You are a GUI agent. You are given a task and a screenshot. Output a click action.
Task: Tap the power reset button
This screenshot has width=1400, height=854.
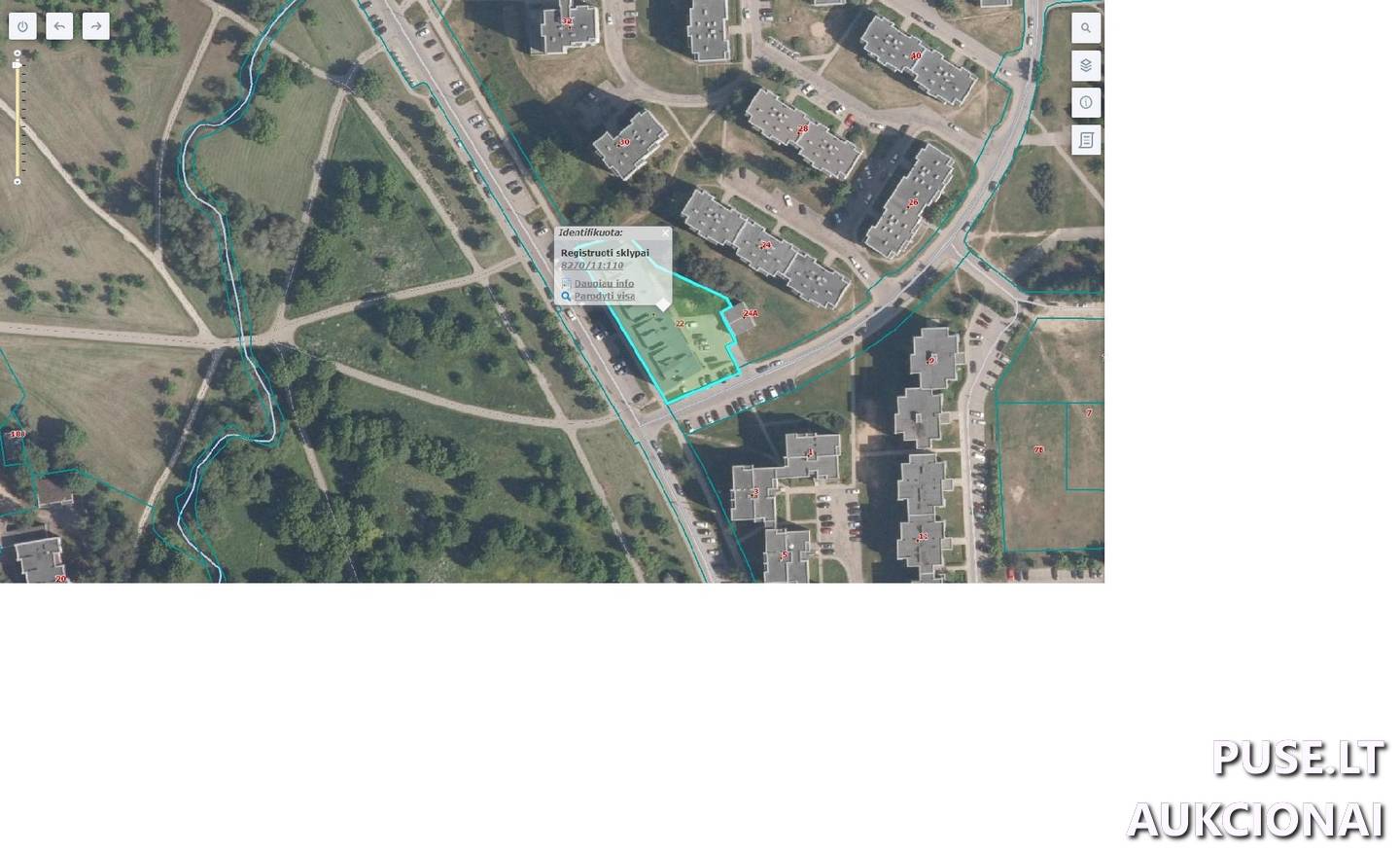22,26
